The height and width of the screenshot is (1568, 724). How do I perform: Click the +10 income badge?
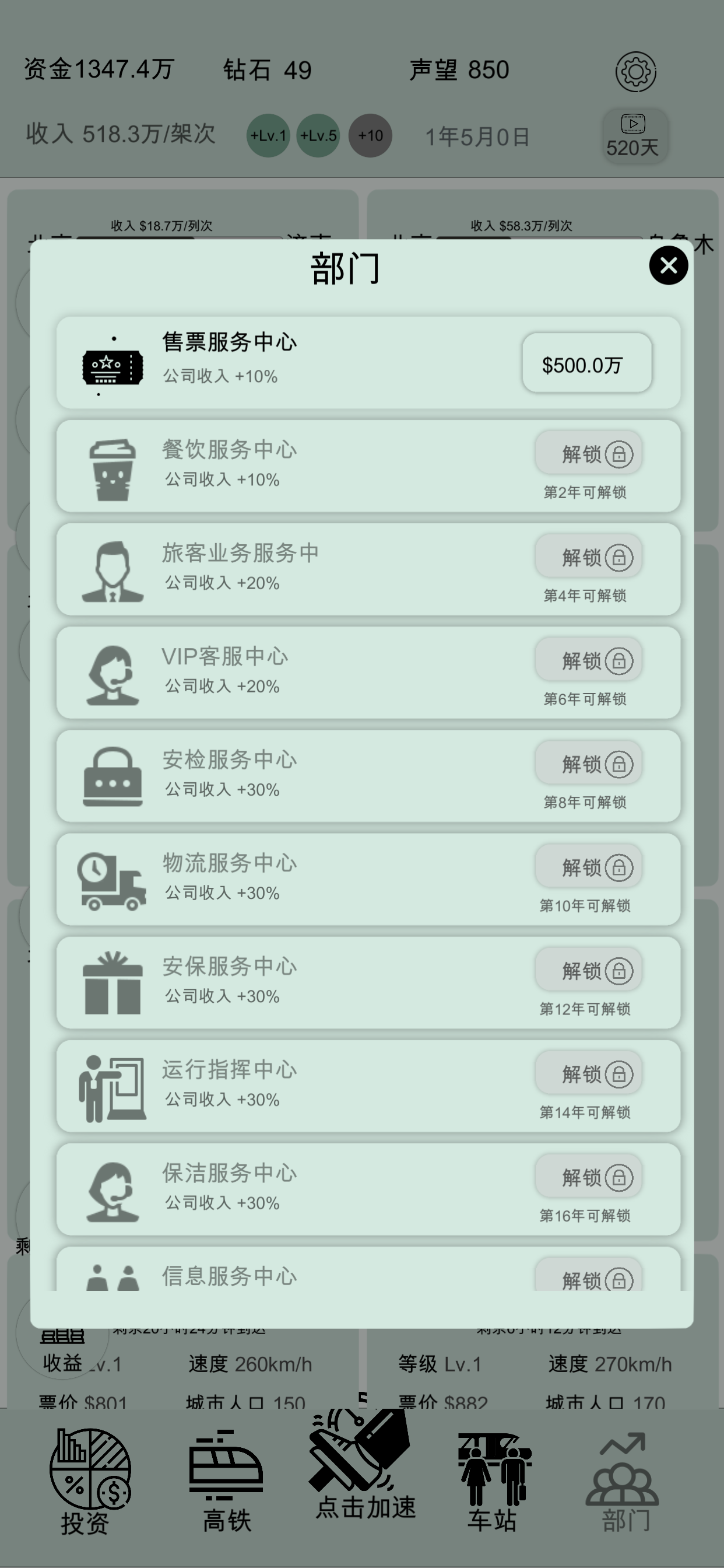(x=370, y=135)
